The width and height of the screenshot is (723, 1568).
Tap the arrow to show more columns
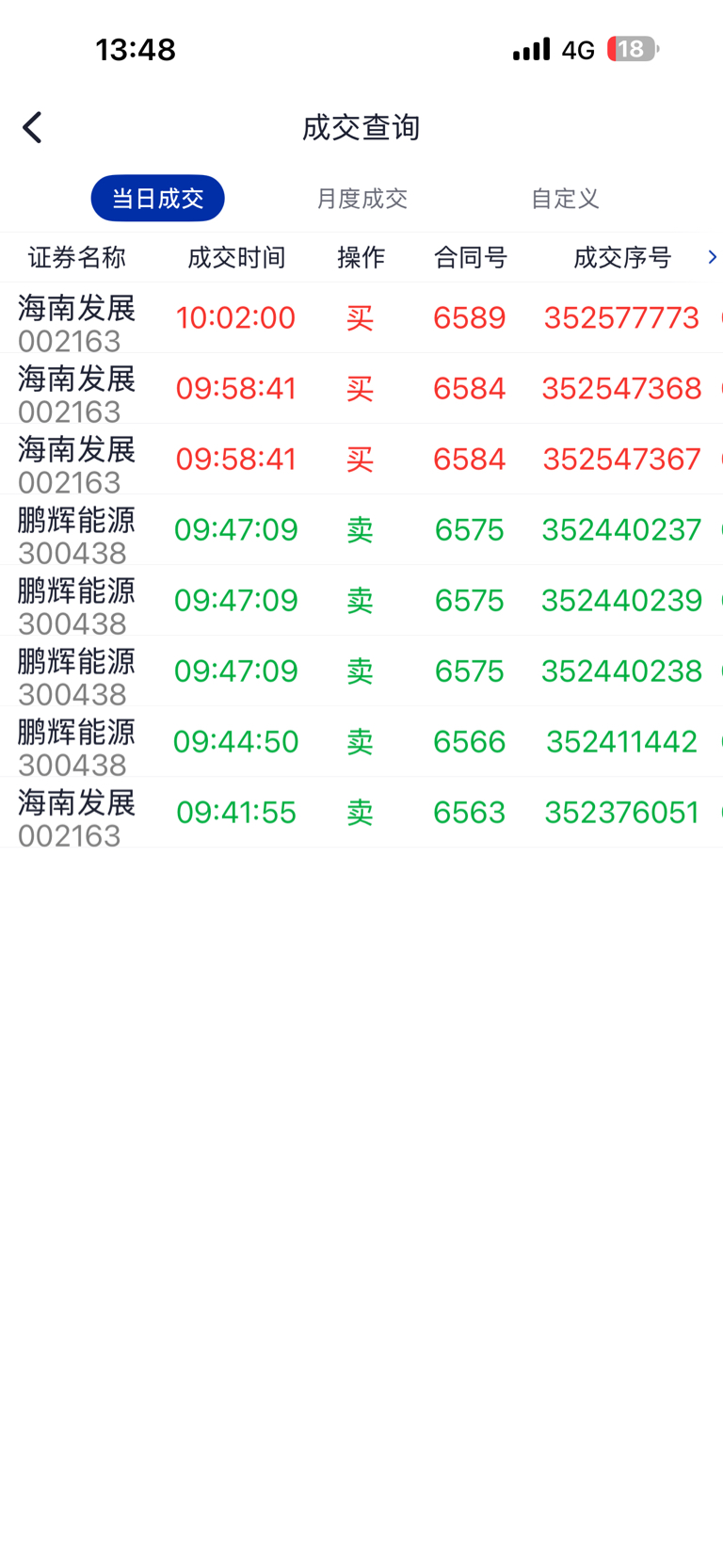pyautogui.click(x=712, y=257)
